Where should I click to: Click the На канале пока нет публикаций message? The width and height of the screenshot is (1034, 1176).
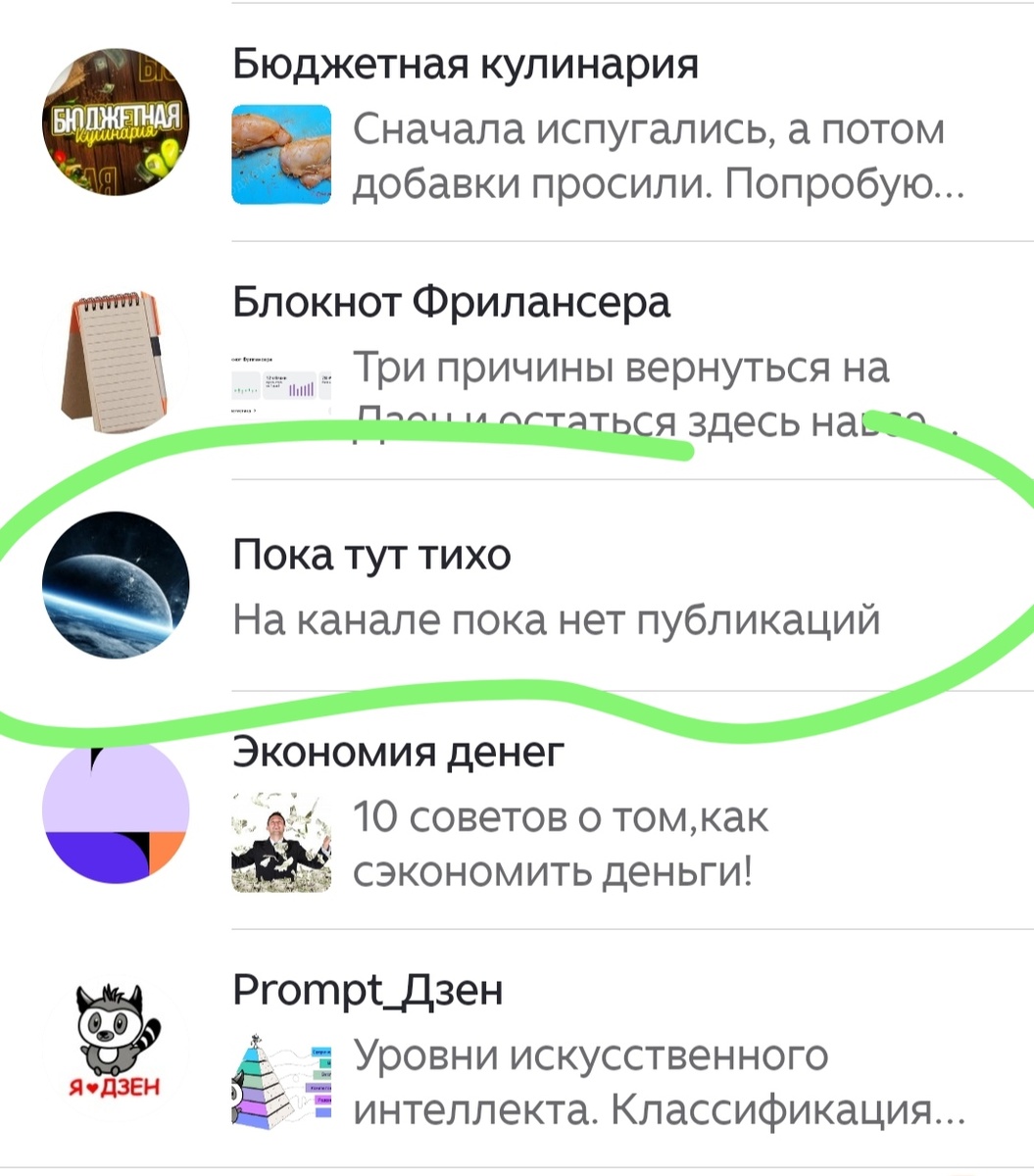[556, 619]
